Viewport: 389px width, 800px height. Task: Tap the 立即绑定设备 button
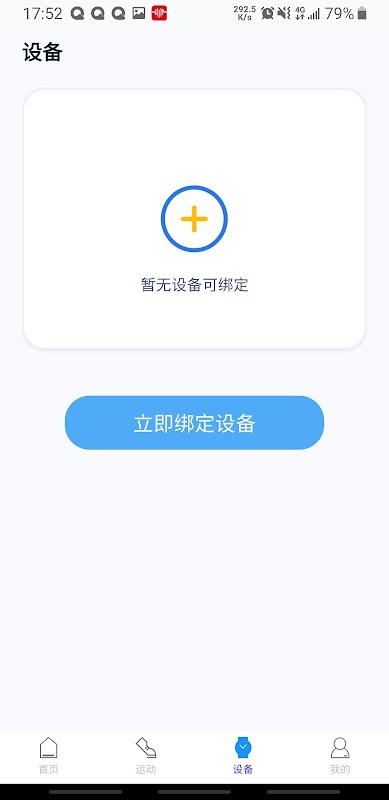[194, 423]
